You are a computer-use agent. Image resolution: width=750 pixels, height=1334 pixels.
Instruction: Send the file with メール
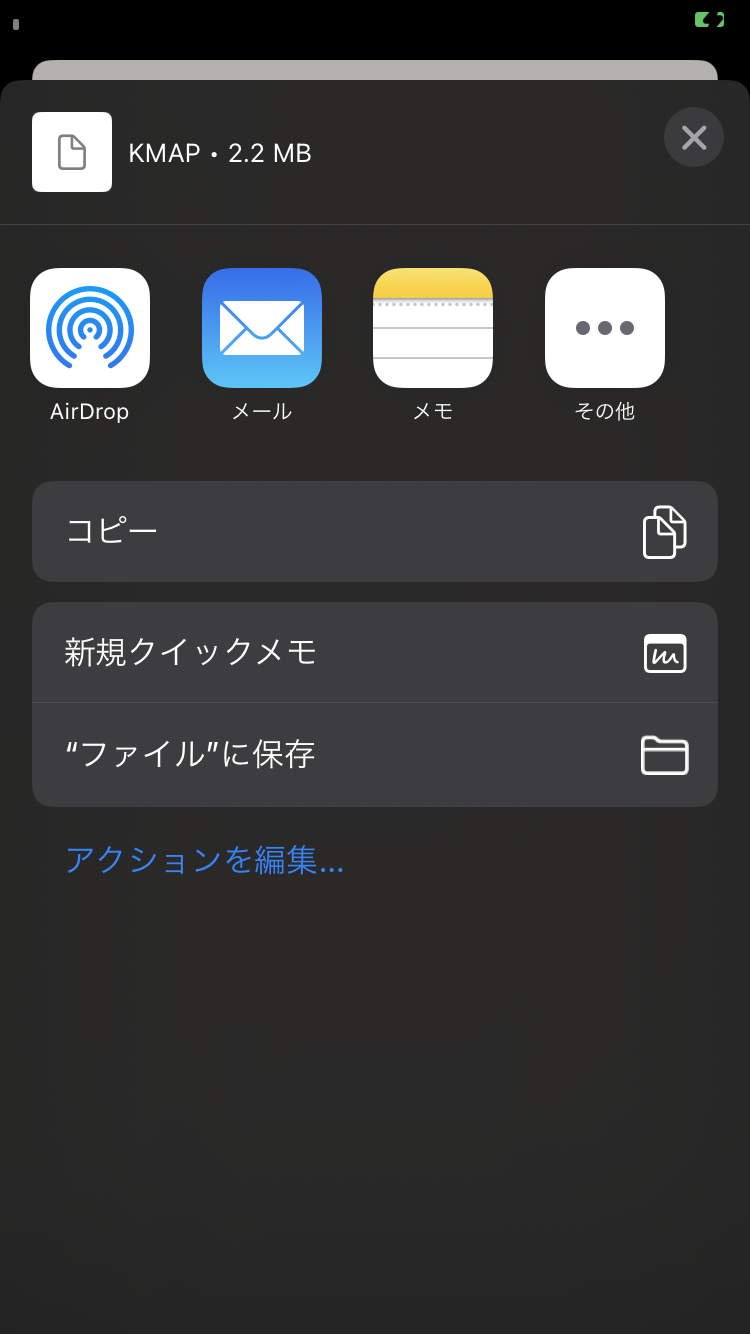coord(262,328)
